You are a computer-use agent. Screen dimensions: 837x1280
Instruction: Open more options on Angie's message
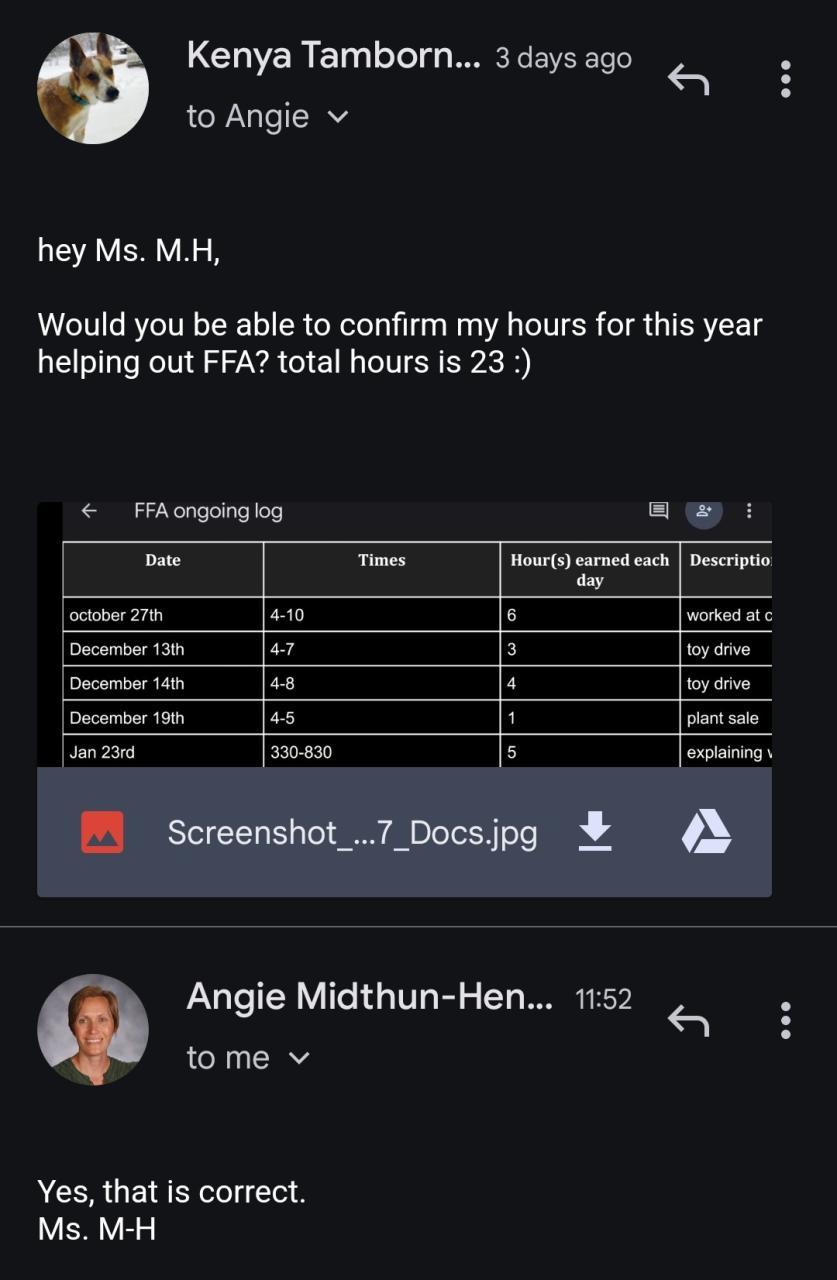tap(785, 1020)
